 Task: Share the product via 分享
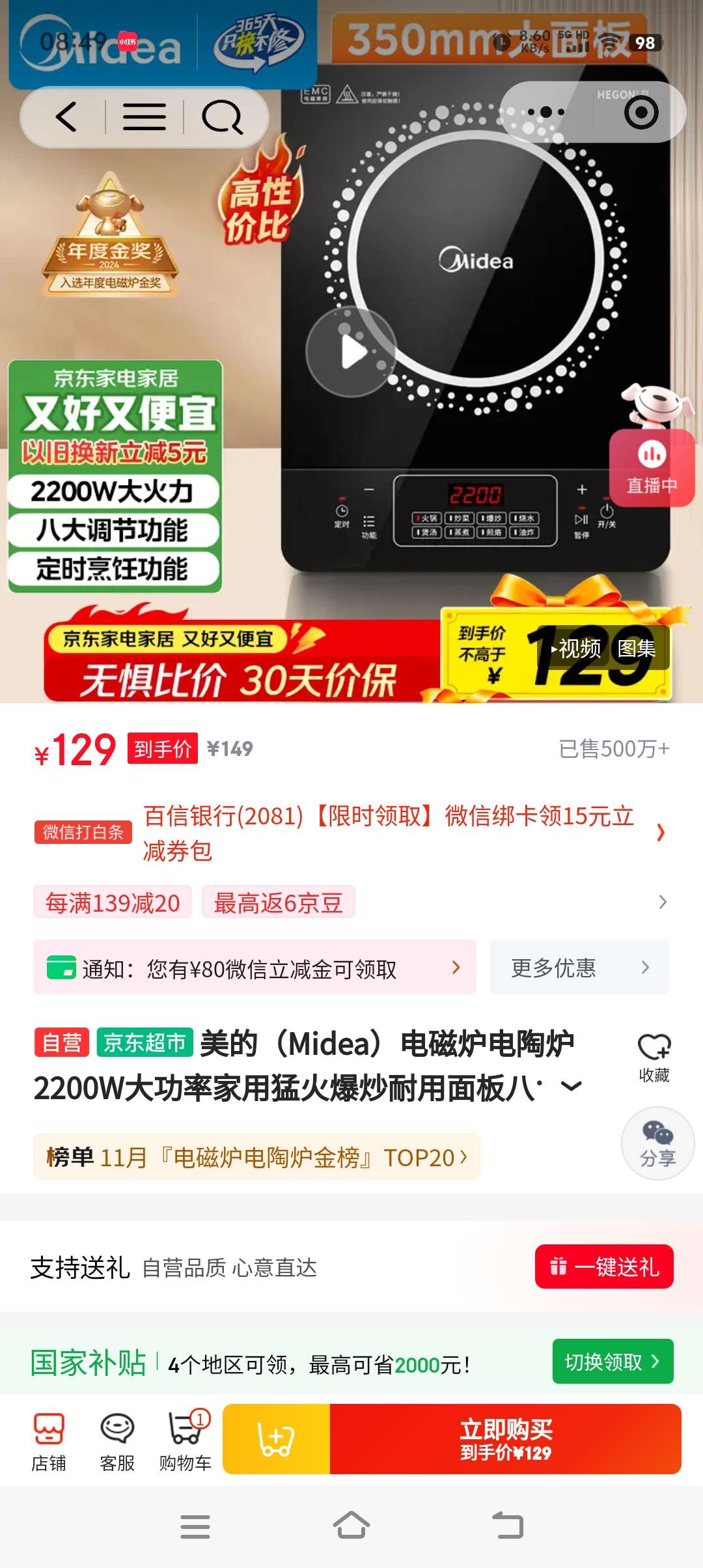tap(657, 1143)
